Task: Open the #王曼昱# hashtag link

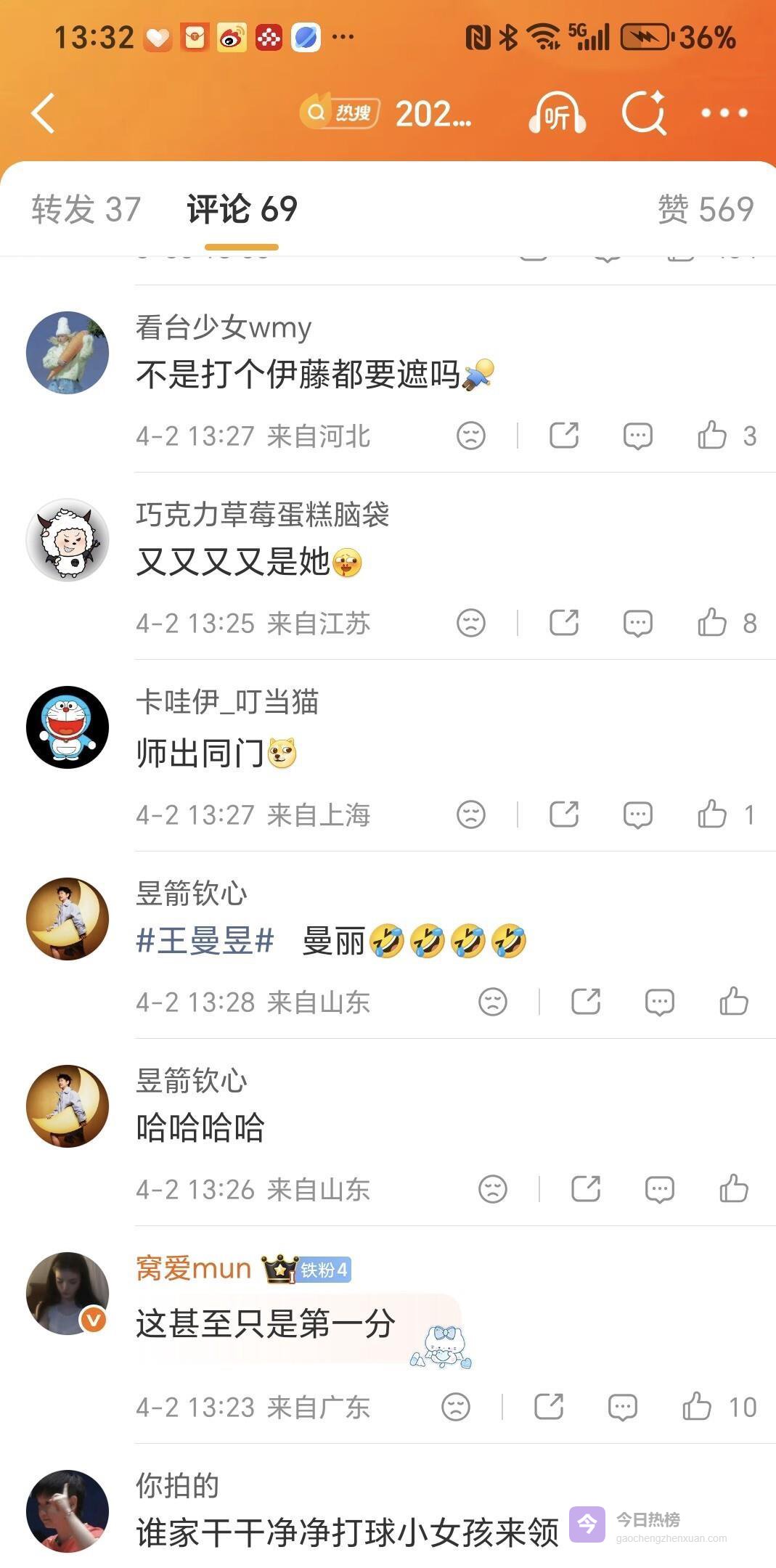Action: click(x=205, y=942)
